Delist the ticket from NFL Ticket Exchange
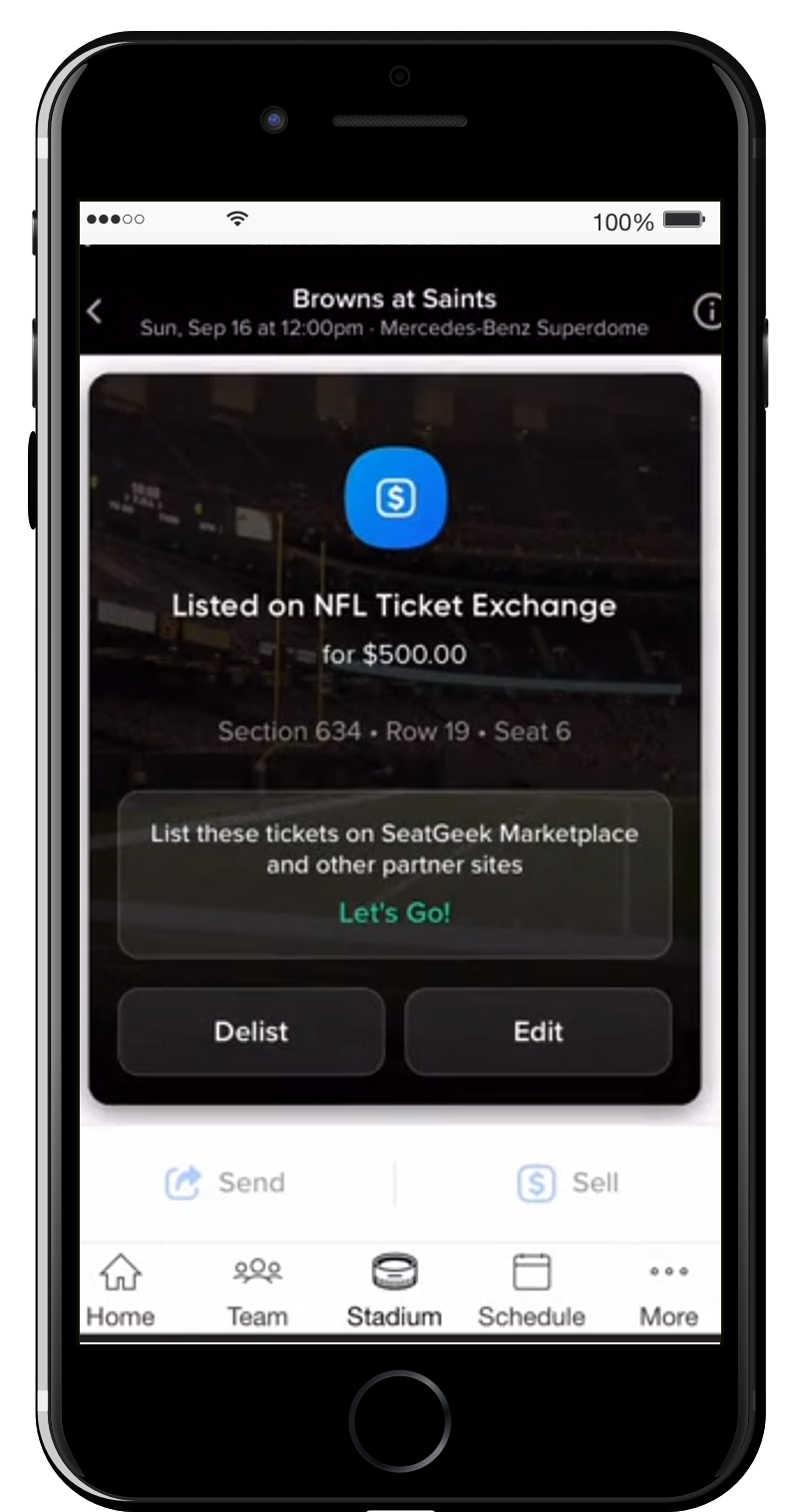798x1512 pixels. [x=251, y=1031]
